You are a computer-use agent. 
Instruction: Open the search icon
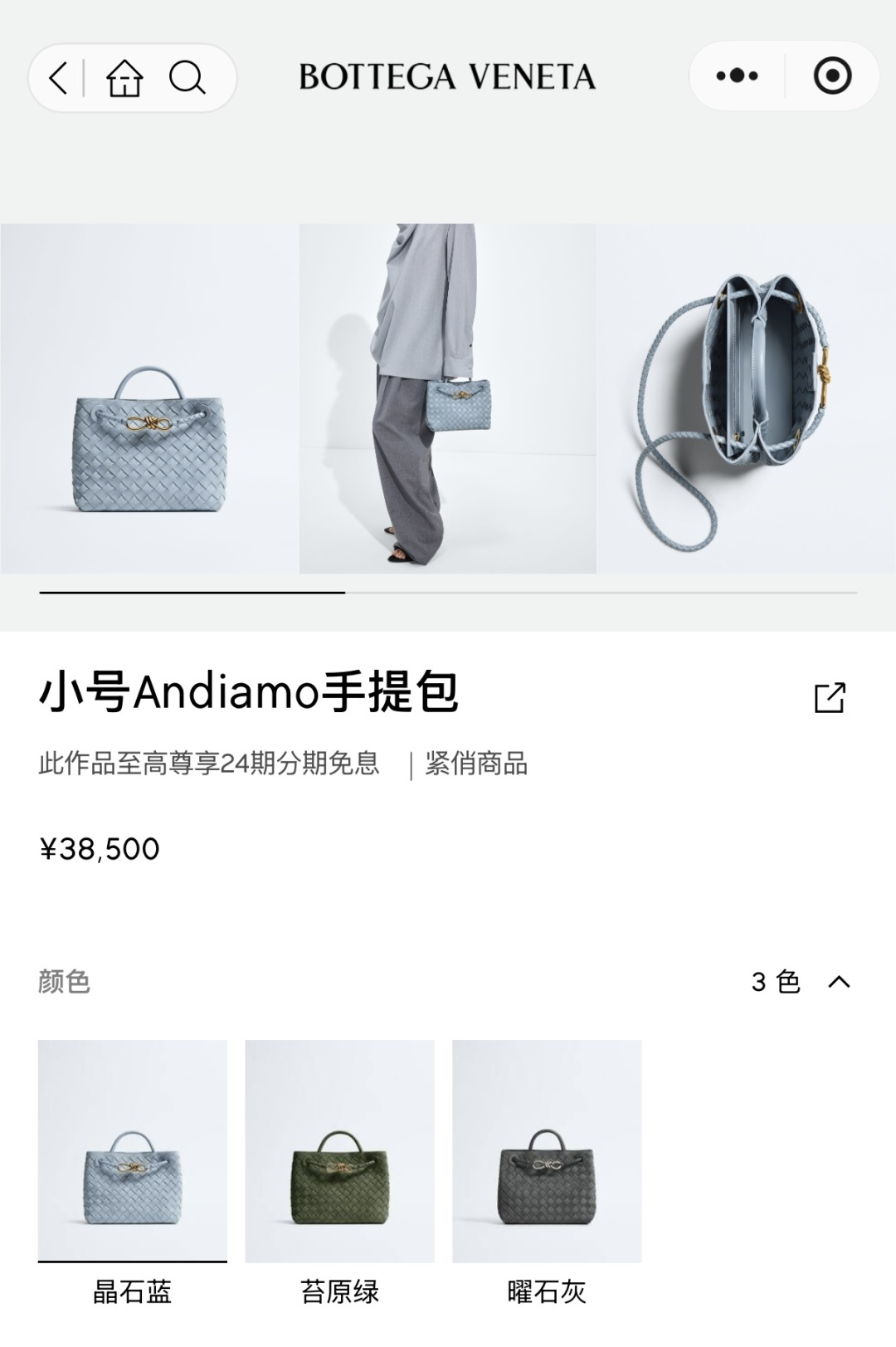pyautogui.click(x=187, y=78)
